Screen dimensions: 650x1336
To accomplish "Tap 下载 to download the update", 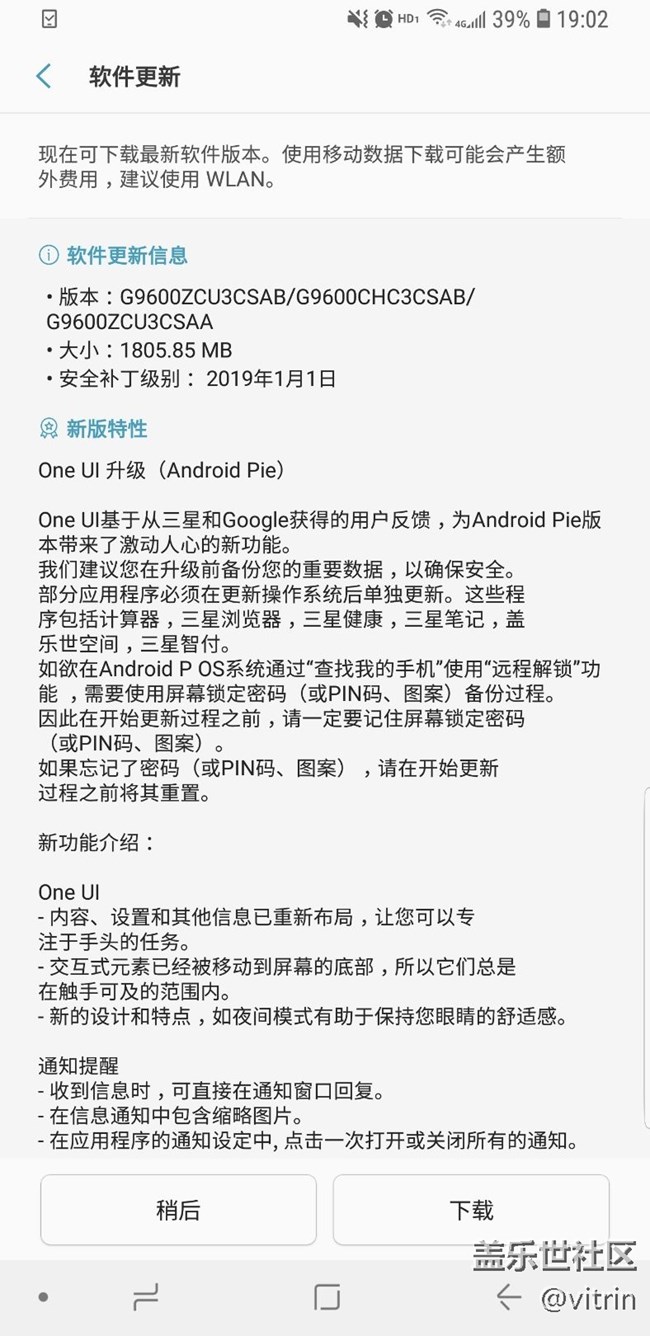I will 471,1209.
